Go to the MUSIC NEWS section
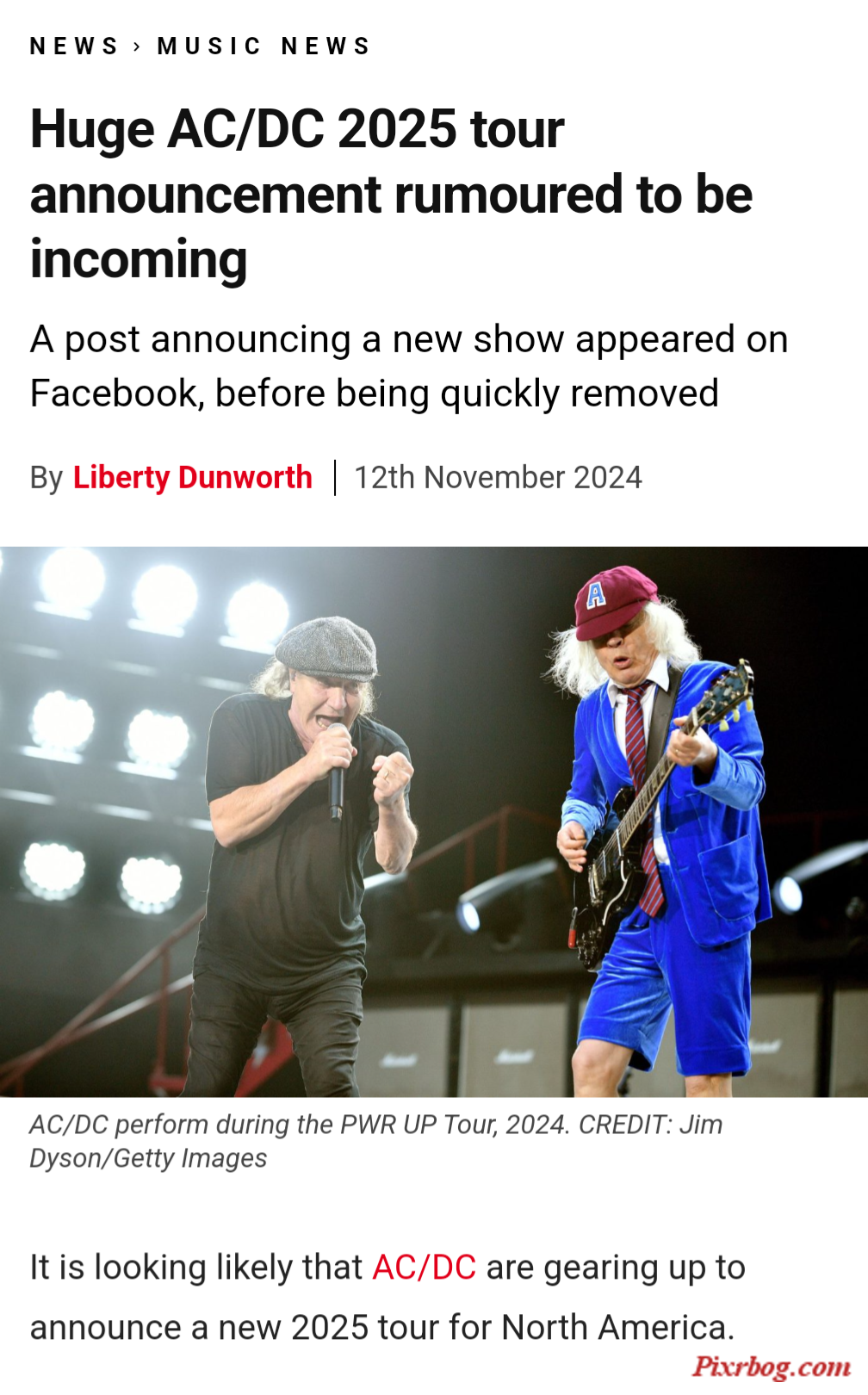 (x=263, y=46)
